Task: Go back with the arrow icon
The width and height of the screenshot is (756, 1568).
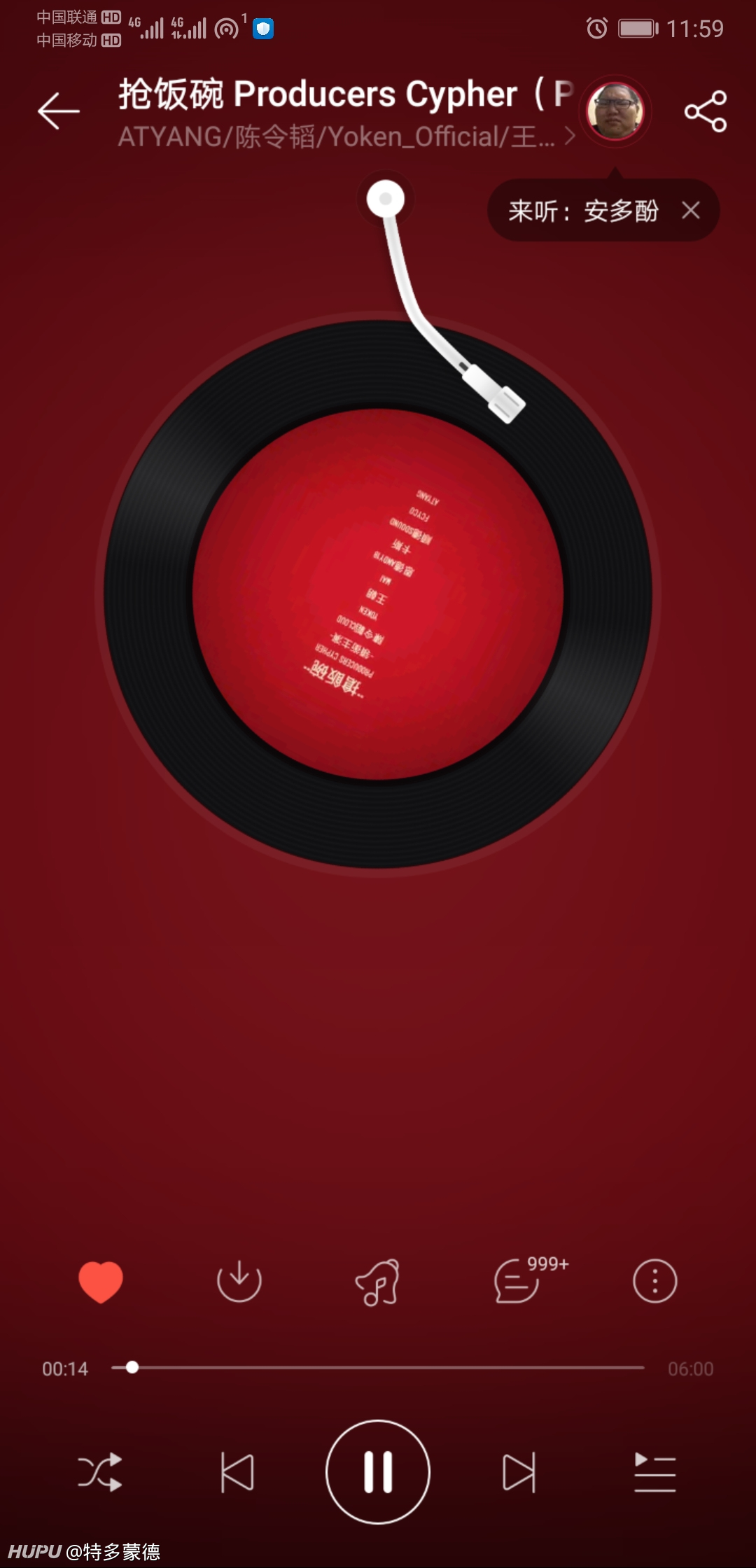Action: [59, 111]
